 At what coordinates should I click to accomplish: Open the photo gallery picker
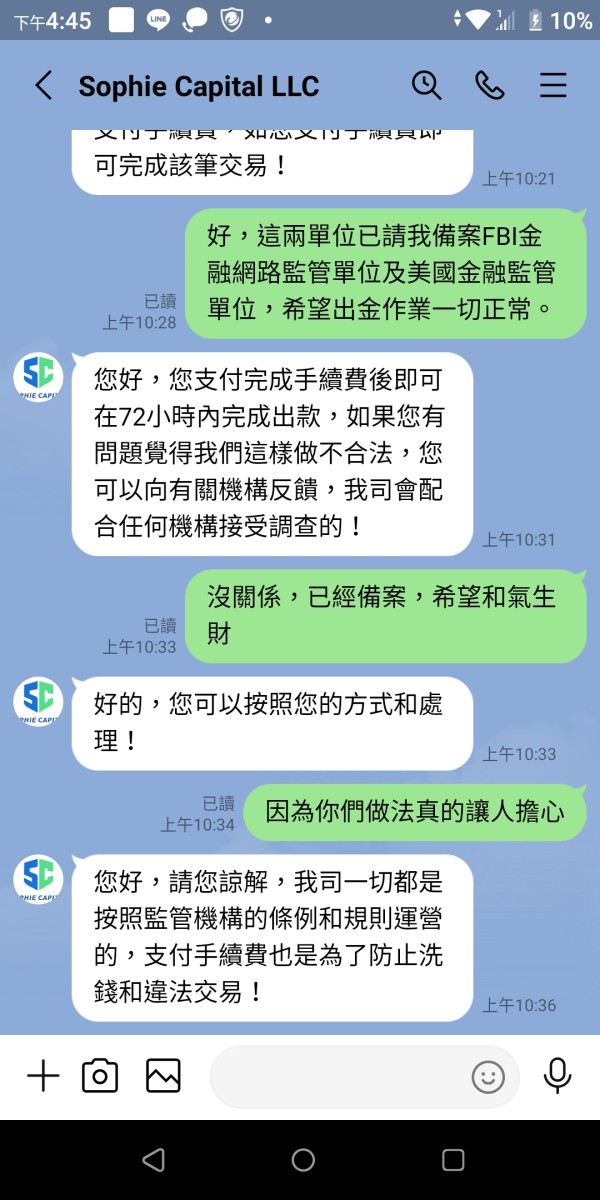(x=163, y=1076)
